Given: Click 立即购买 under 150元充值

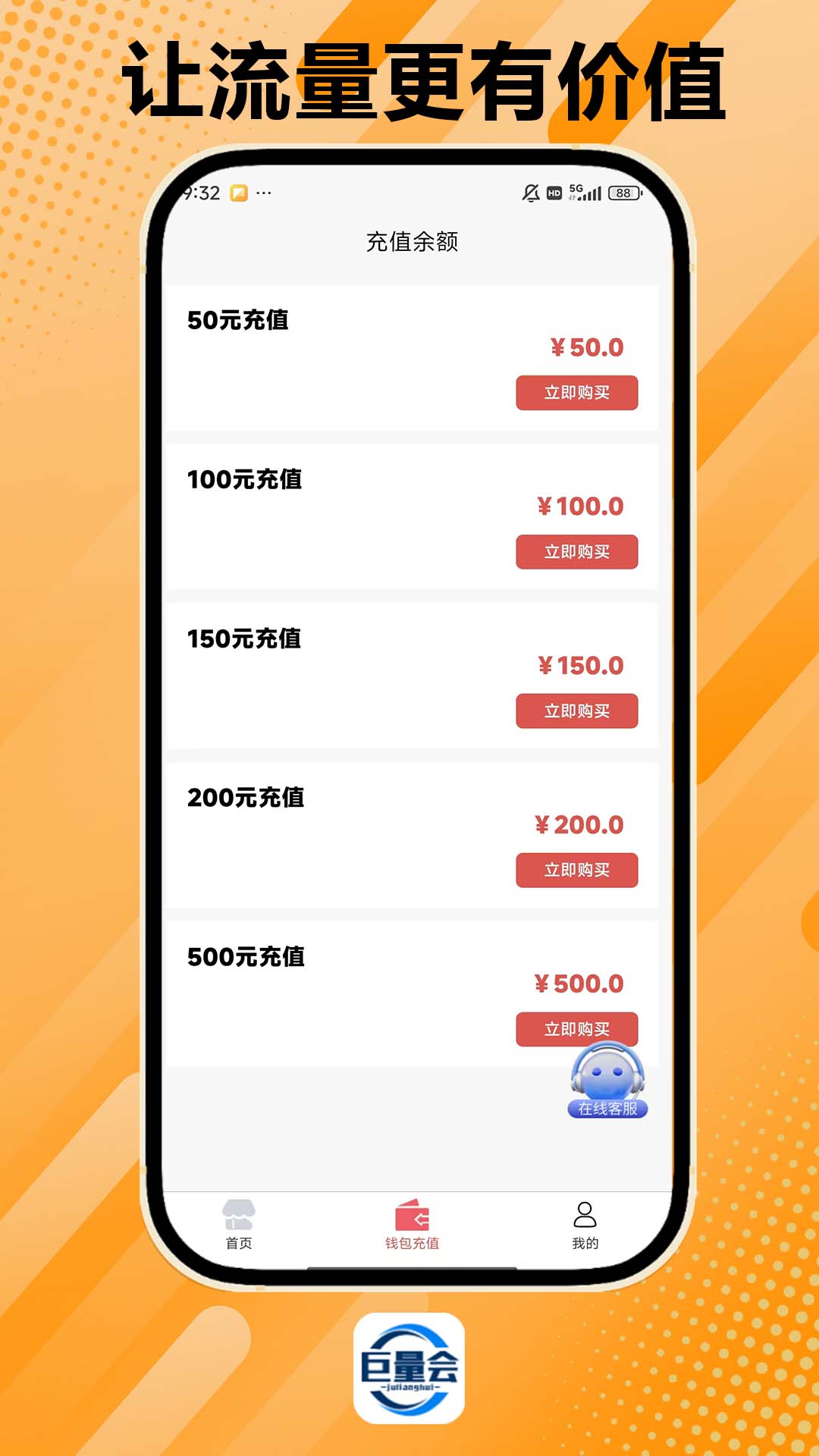Looking at the screenshot, I should (577, 711).
